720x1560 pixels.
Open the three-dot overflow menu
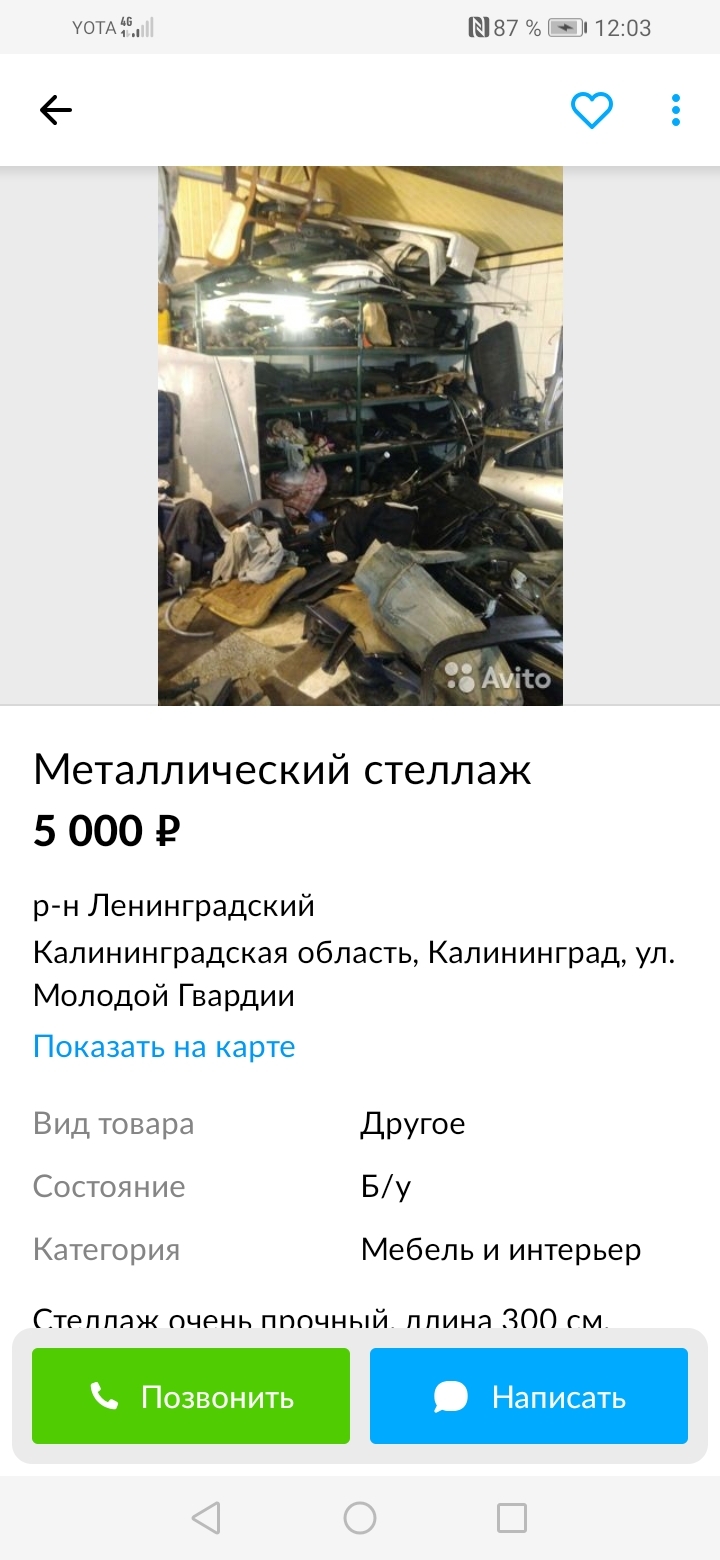pos(676,110)
